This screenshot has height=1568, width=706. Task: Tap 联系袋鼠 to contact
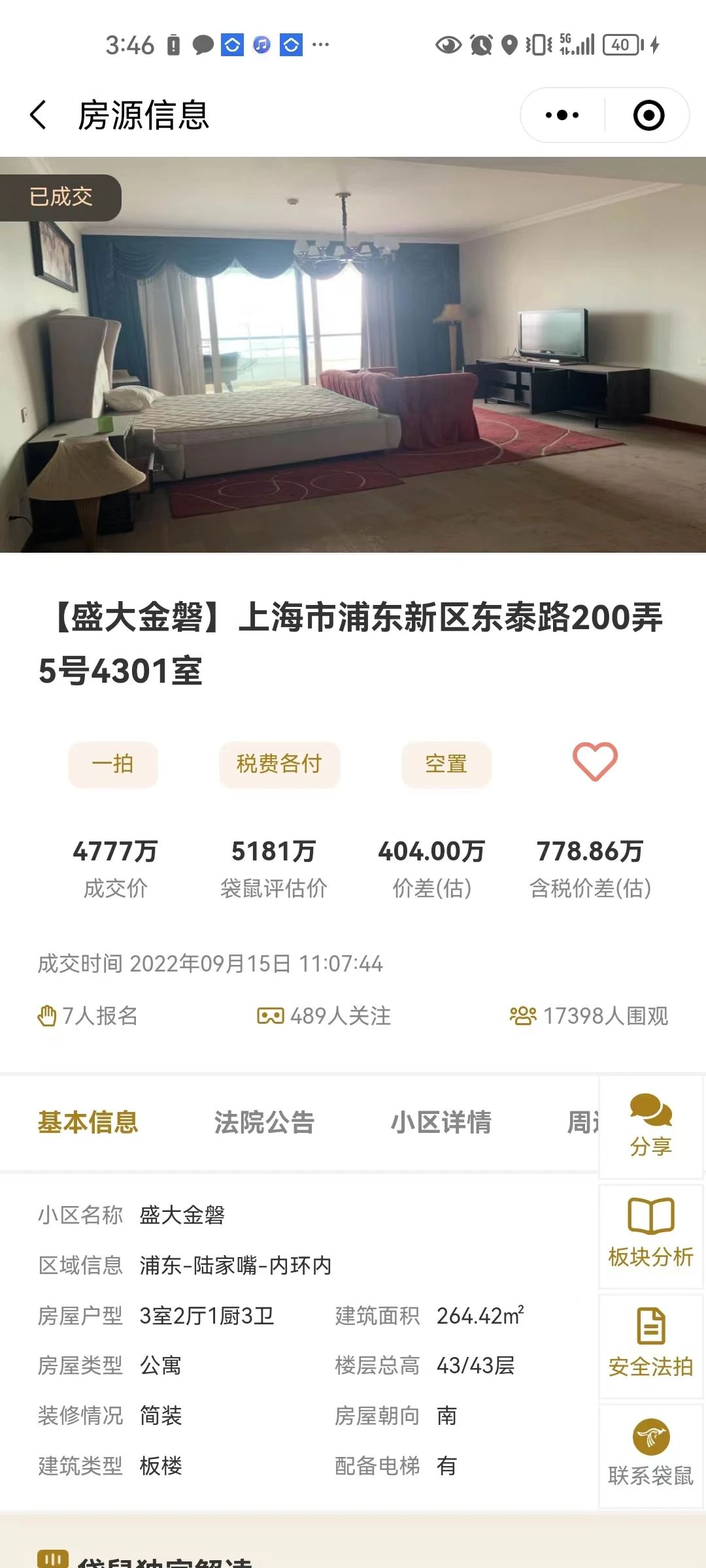pos(651,1454)
